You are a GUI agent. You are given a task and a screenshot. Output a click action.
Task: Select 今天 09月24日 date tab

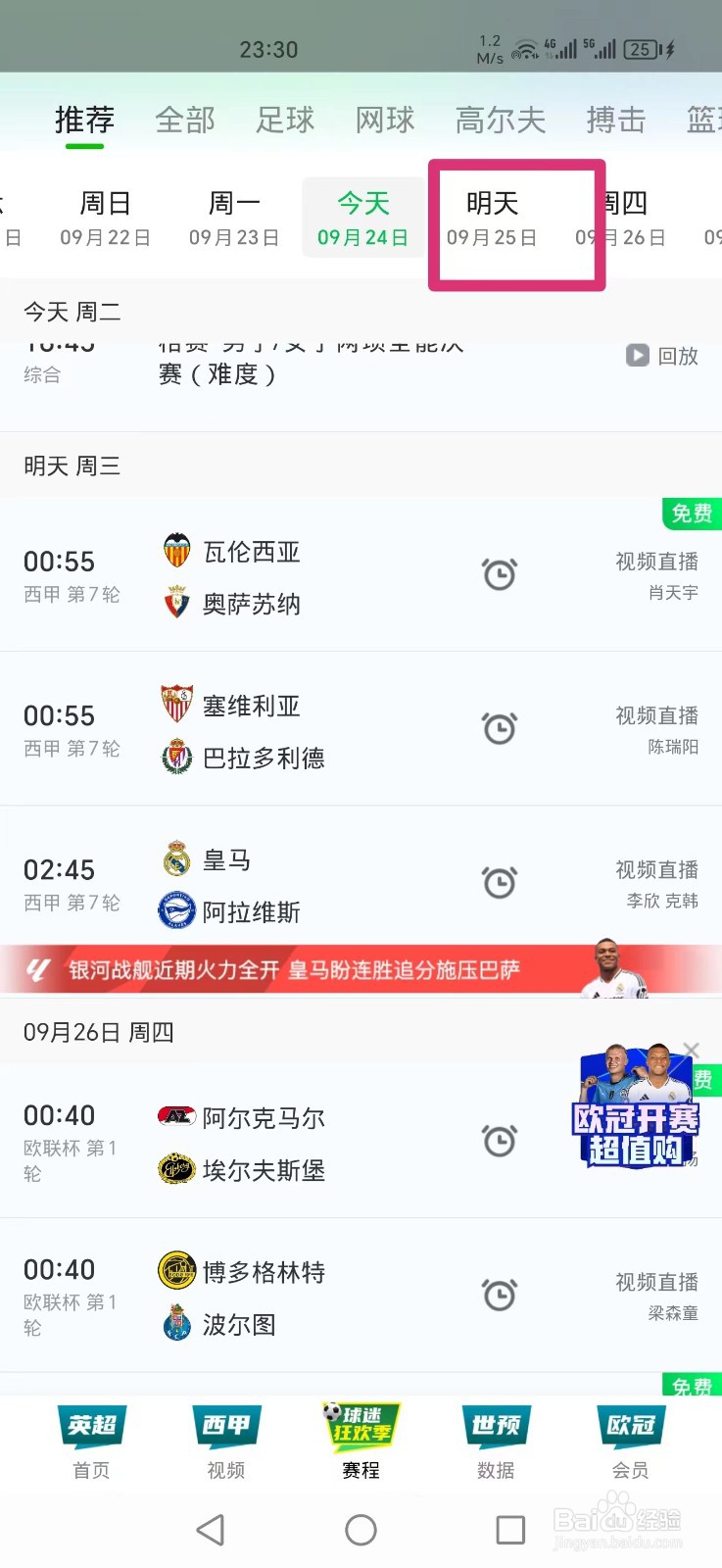(363, 218)
